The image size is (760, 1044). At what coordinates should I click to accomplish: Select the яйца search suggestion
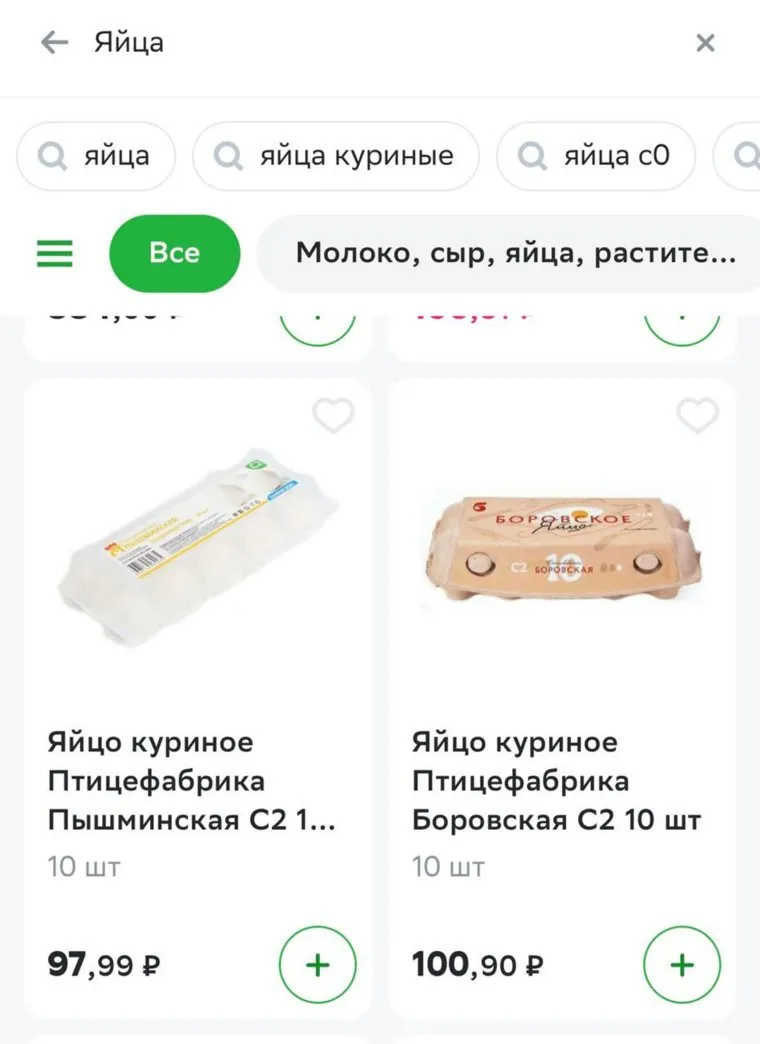[96, 156]
